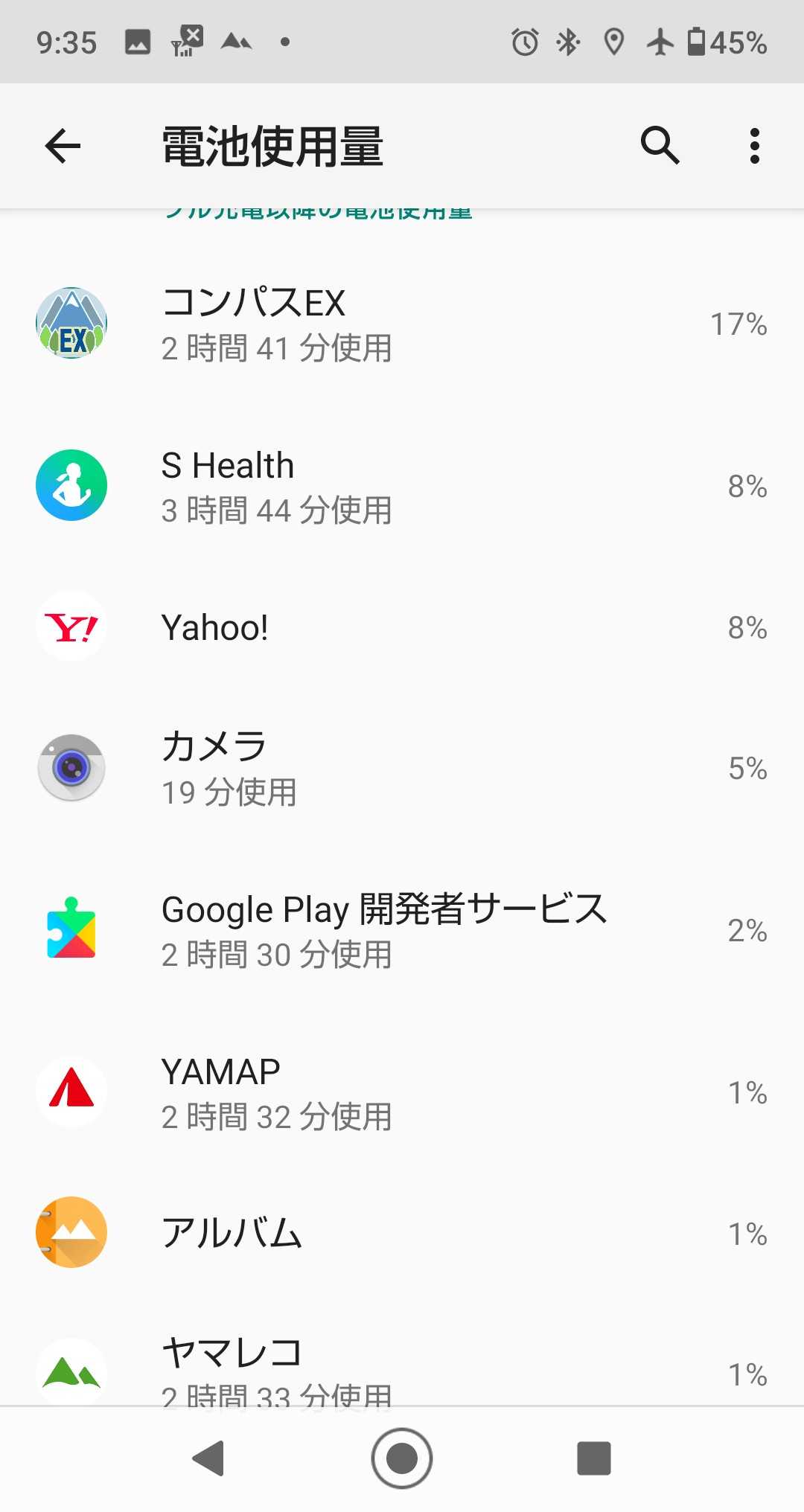The image size is (804, 1512).
Task: Open search in battery usage
Action: tap(660, 145)
